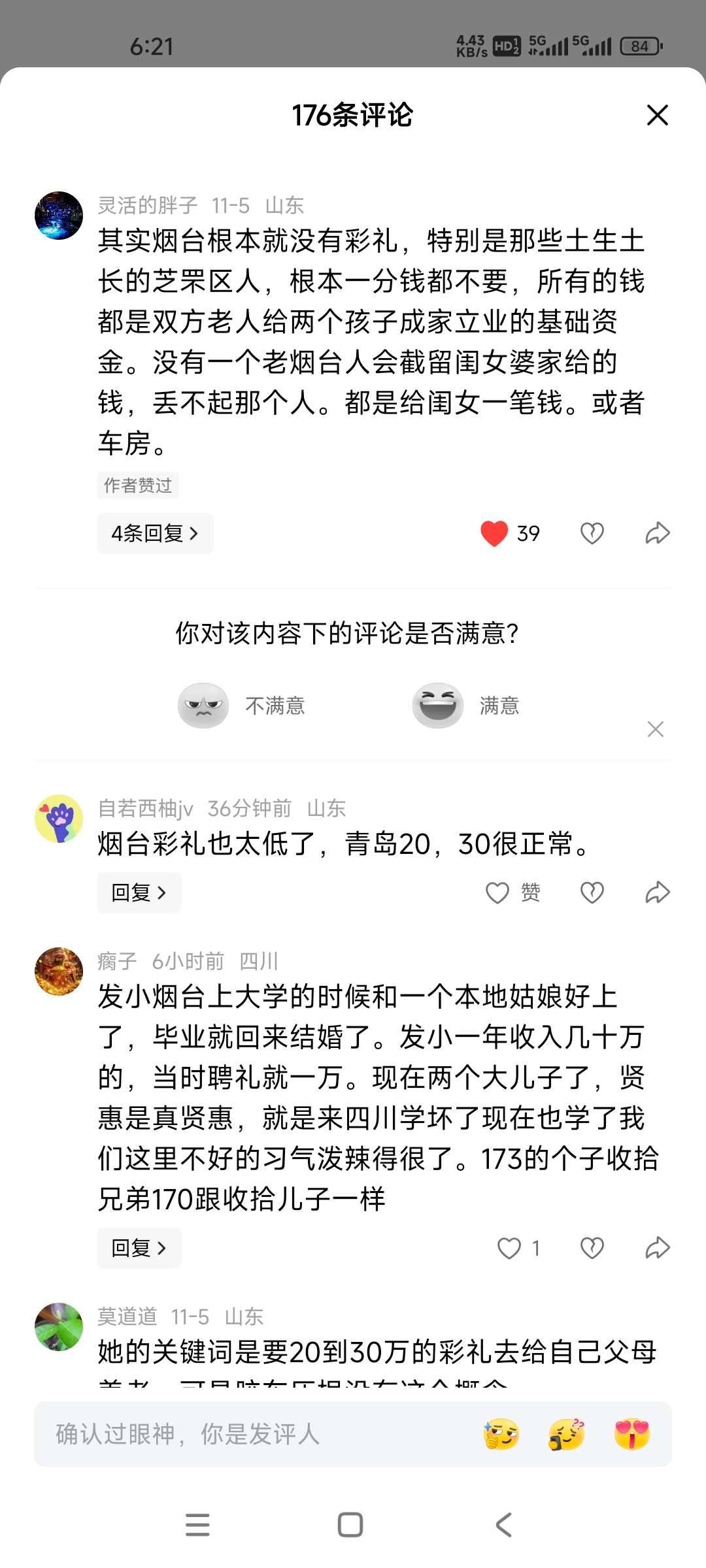Expand 4条回复 under 灵活的胖子's comment
This screenshot has width=706, height=1568.
point(155,533)
